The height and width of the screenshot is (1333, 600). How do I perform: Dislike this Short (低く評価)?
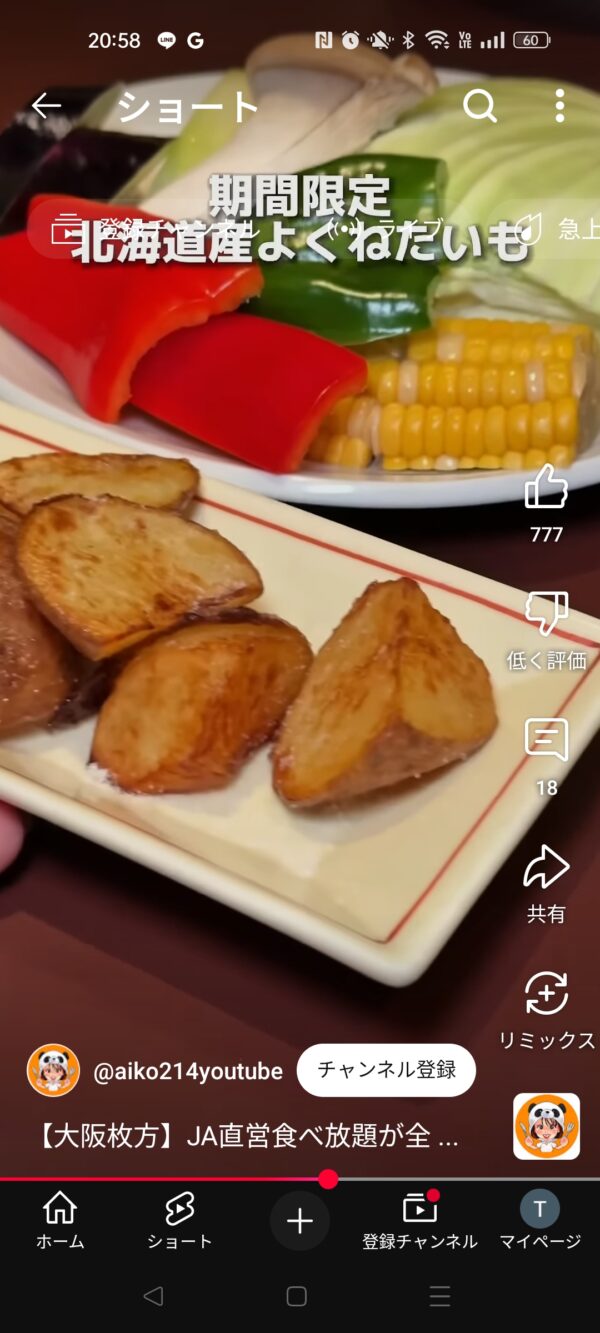[x=546, y=615]
